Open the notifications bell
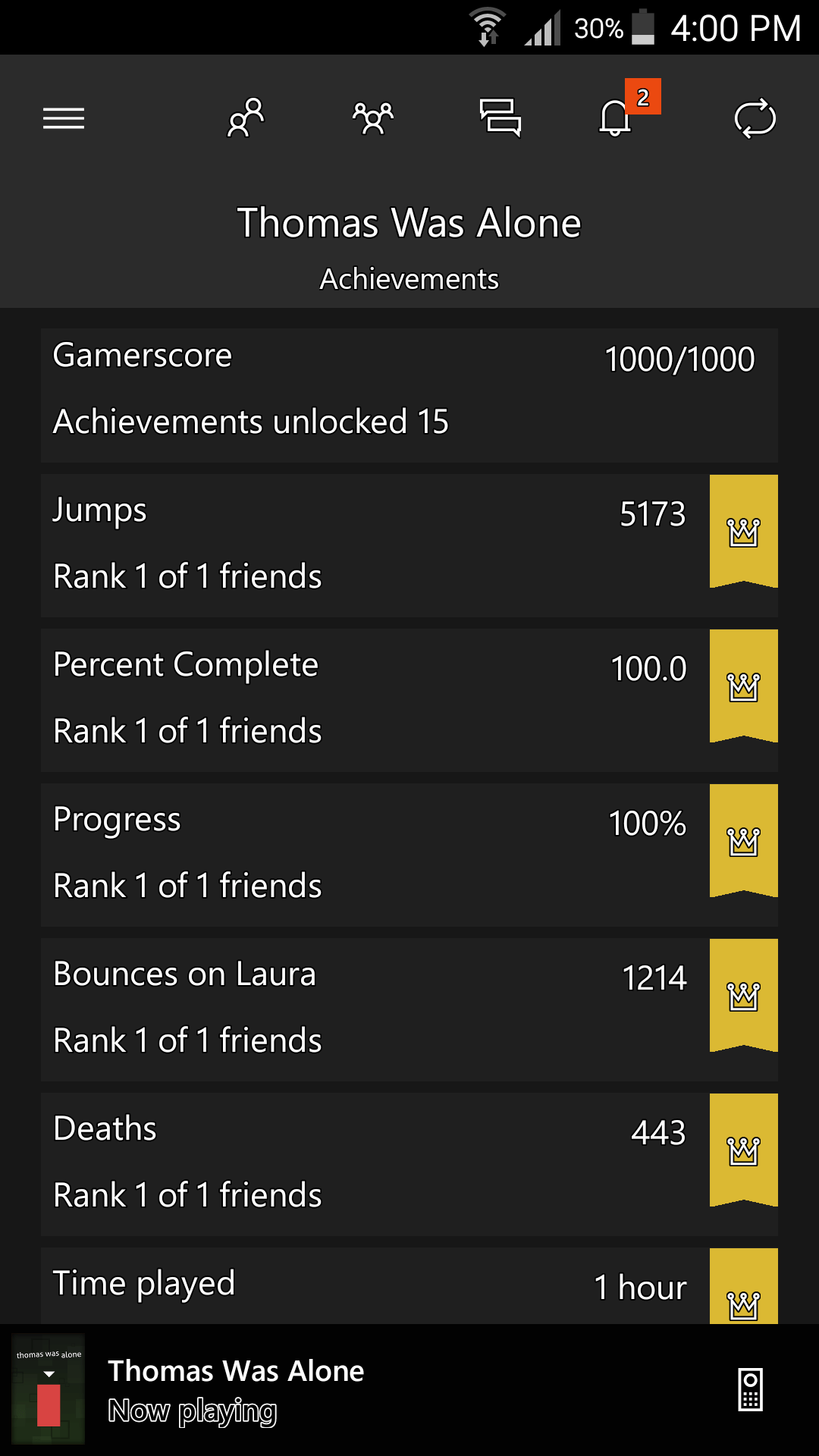This screenshot has width=819, height=1456. tap(616, 118)
